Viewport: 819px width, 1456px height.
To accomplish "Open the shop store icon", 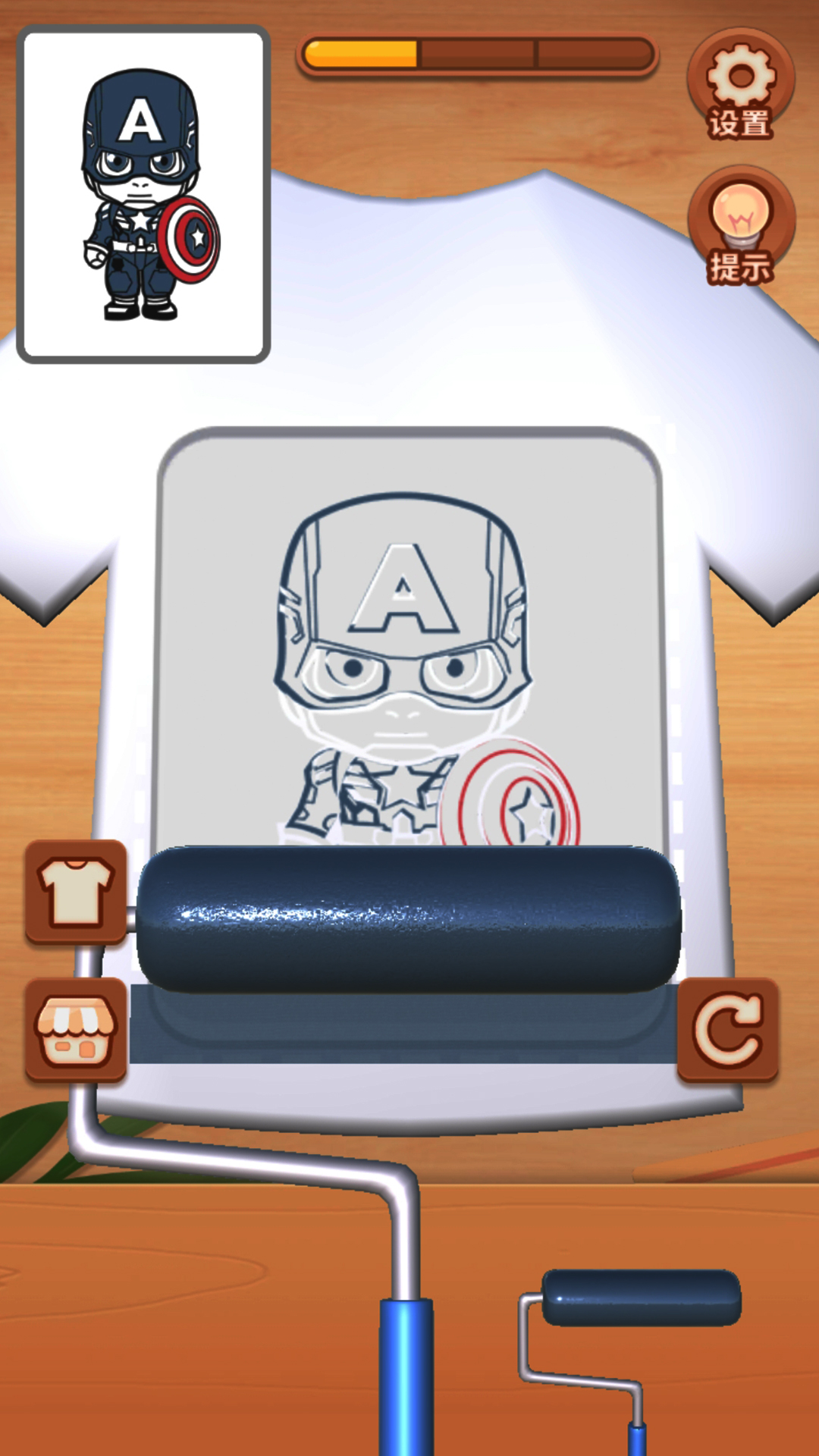I will click(x=76, y=1030).
